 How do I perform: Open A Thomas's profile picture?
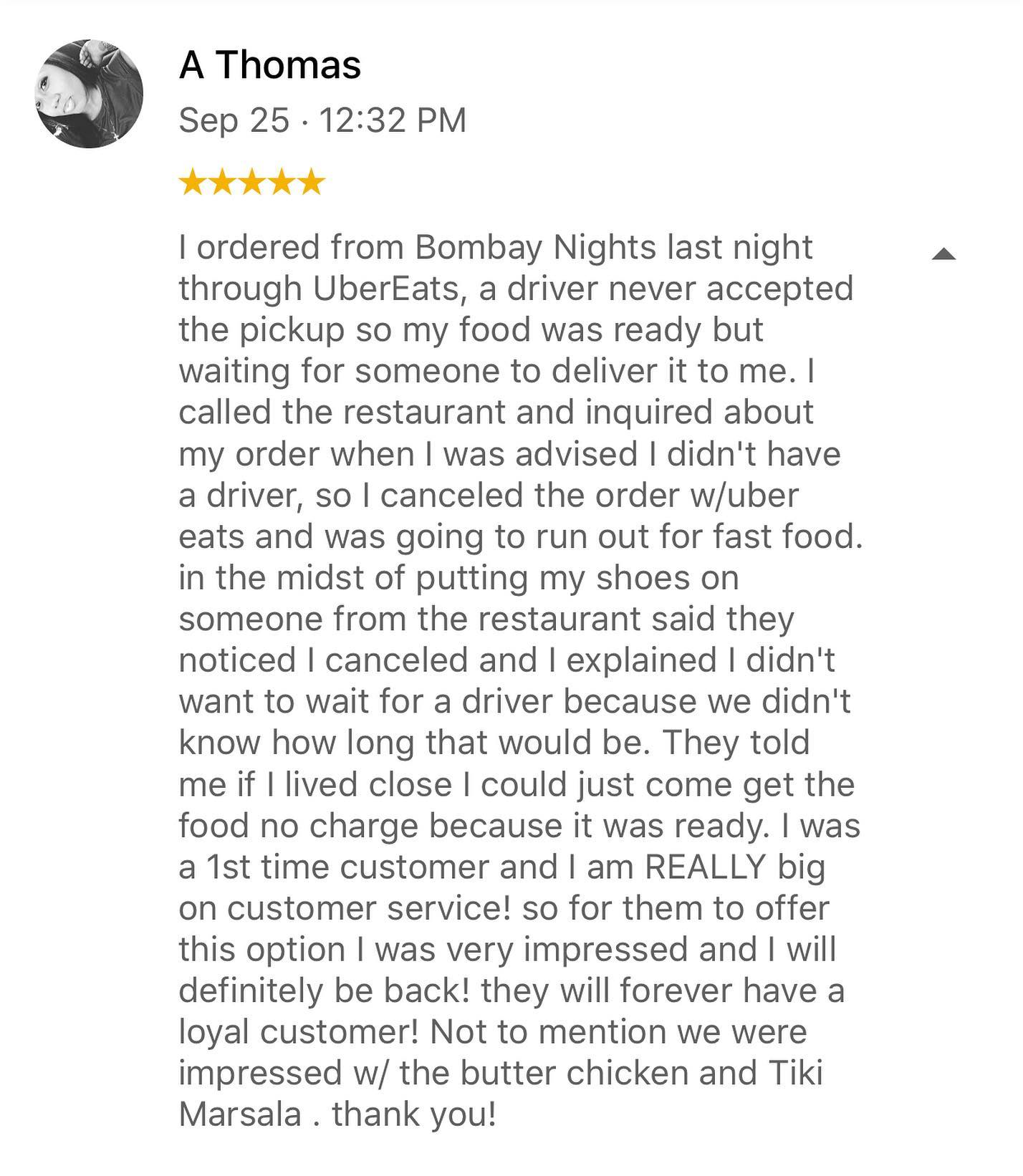click(89, 94)
